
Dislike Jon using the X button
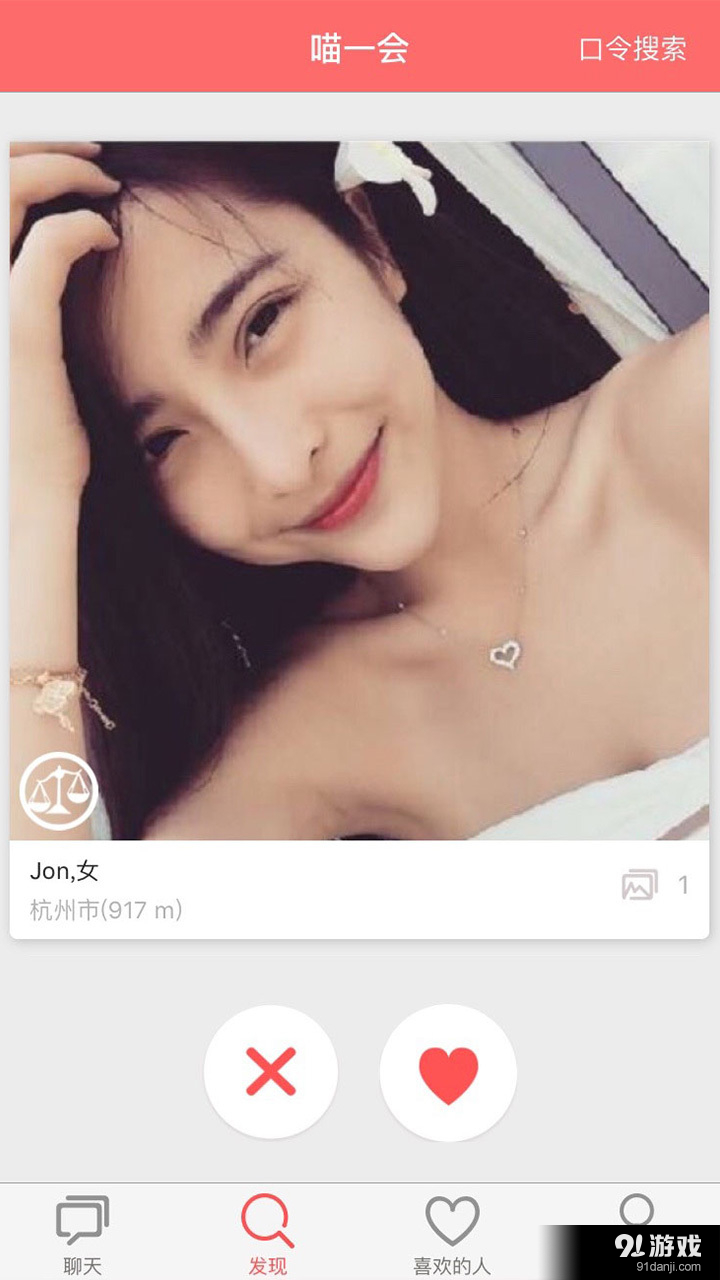[271, 1071]
